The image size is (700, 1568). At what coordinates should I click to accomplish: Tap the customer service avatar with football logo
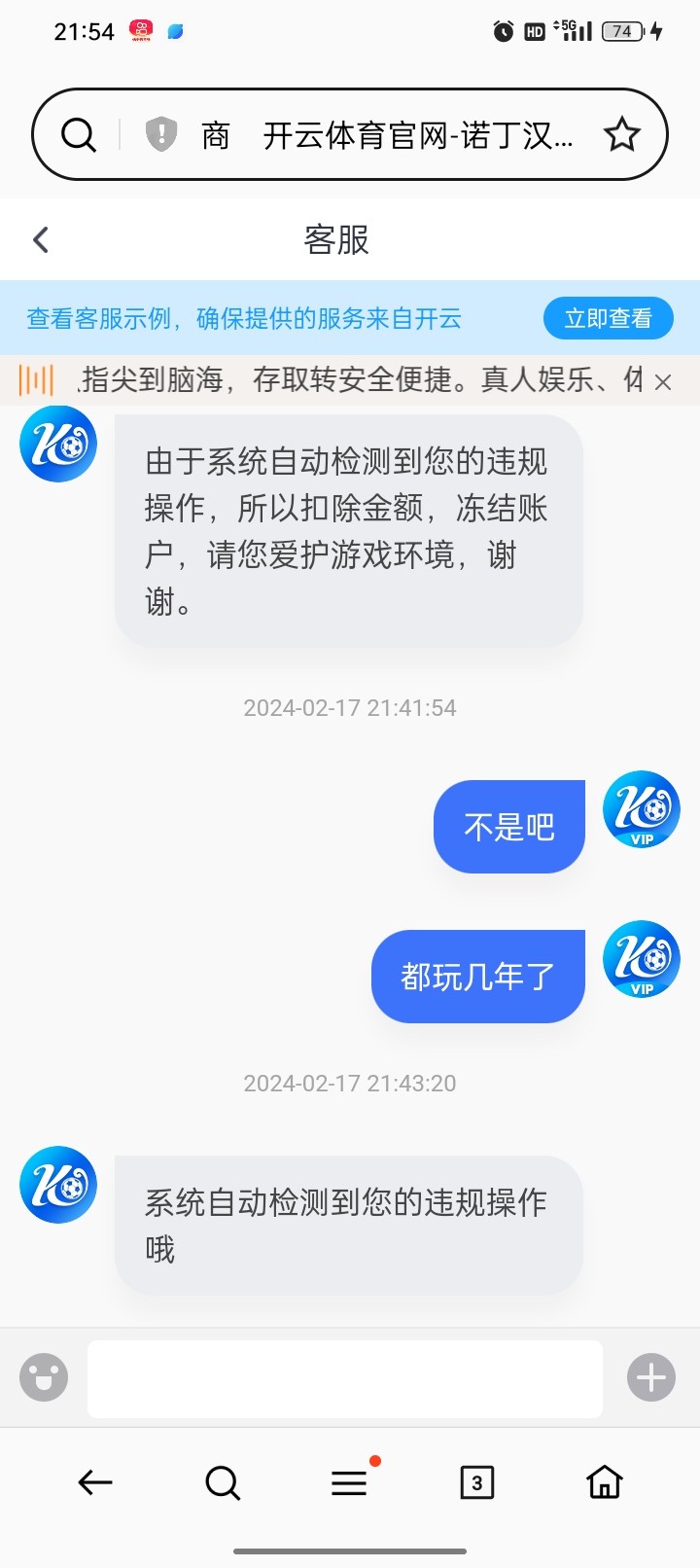pos(57,443)
